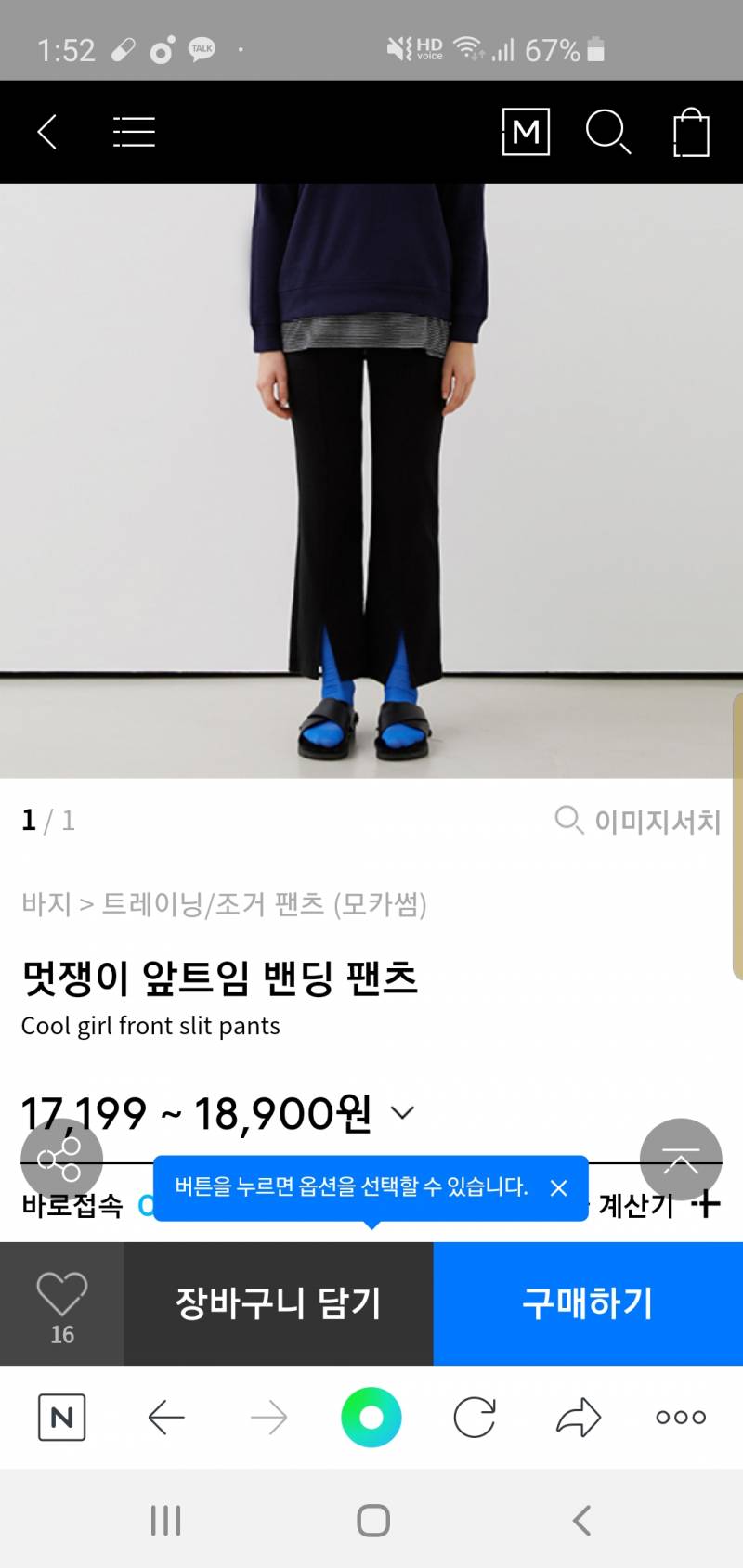Screen dimensions: 743x1568
Task: Tap the Musinsa M logo in top bar
Action: pos(526,131)
